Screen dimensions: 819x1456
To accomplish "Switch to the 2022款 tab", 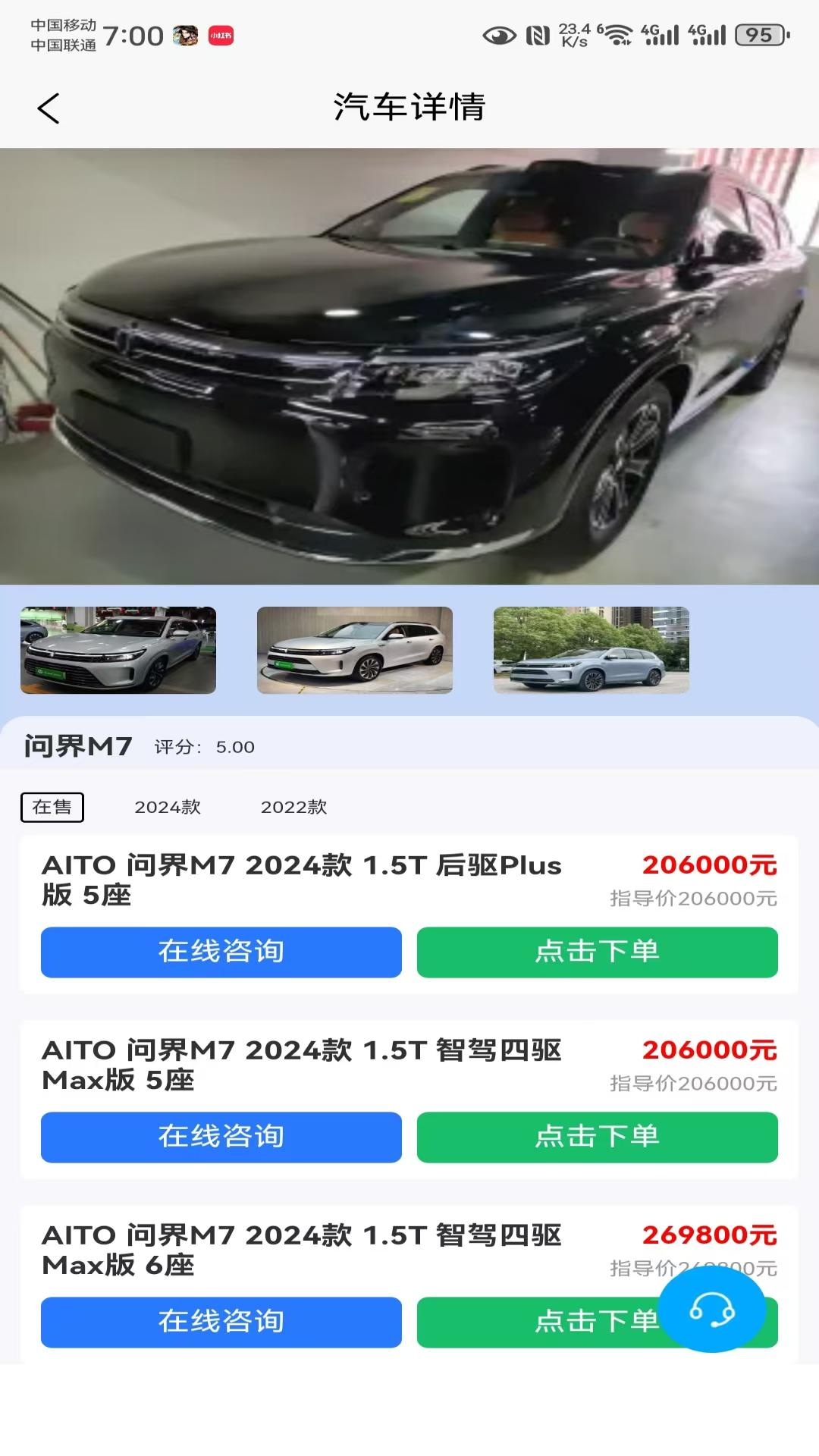I will (x=293, y=807).
